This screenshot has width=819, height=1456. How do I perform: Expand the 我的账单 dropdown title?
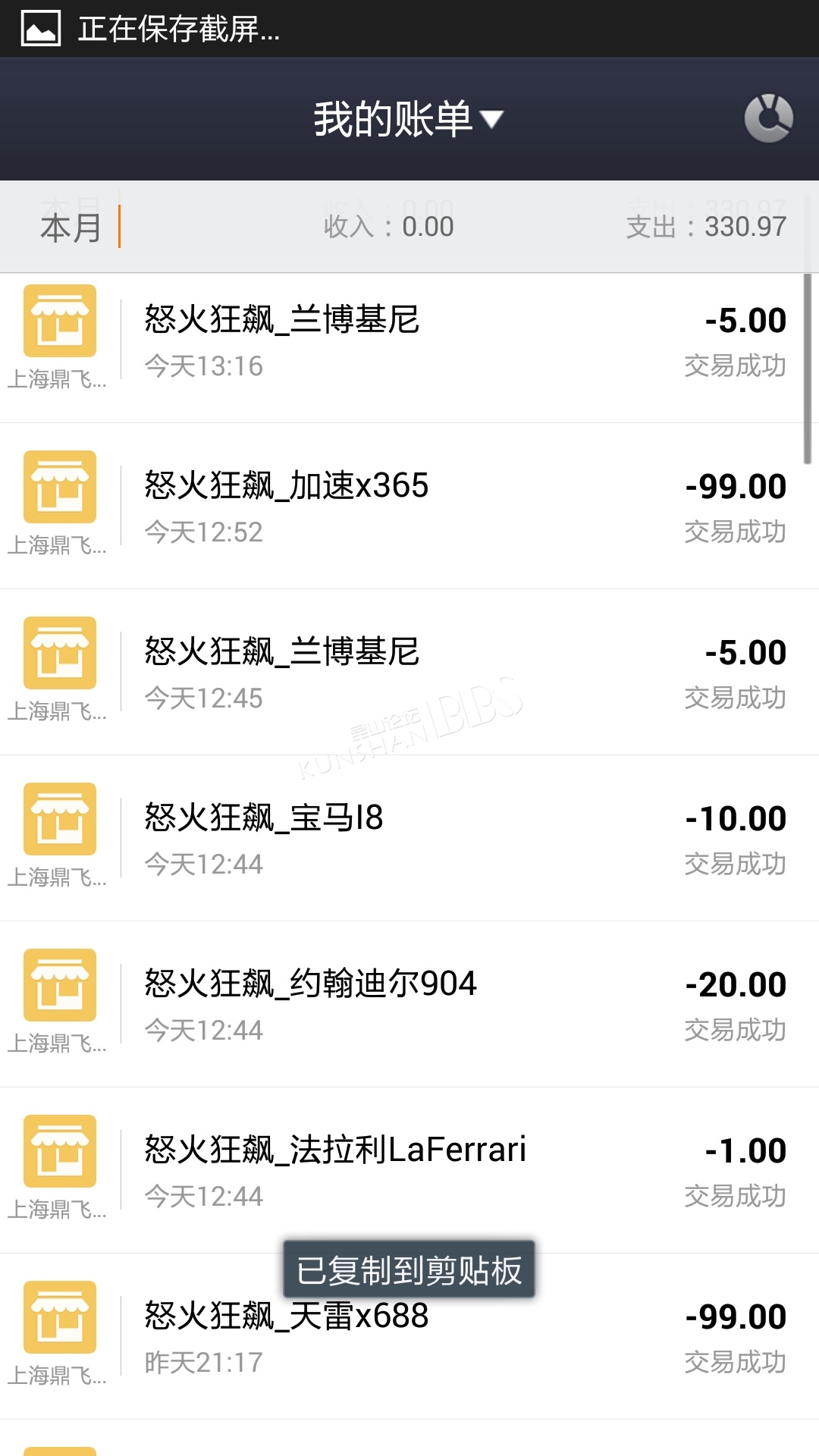coord(409,119)
